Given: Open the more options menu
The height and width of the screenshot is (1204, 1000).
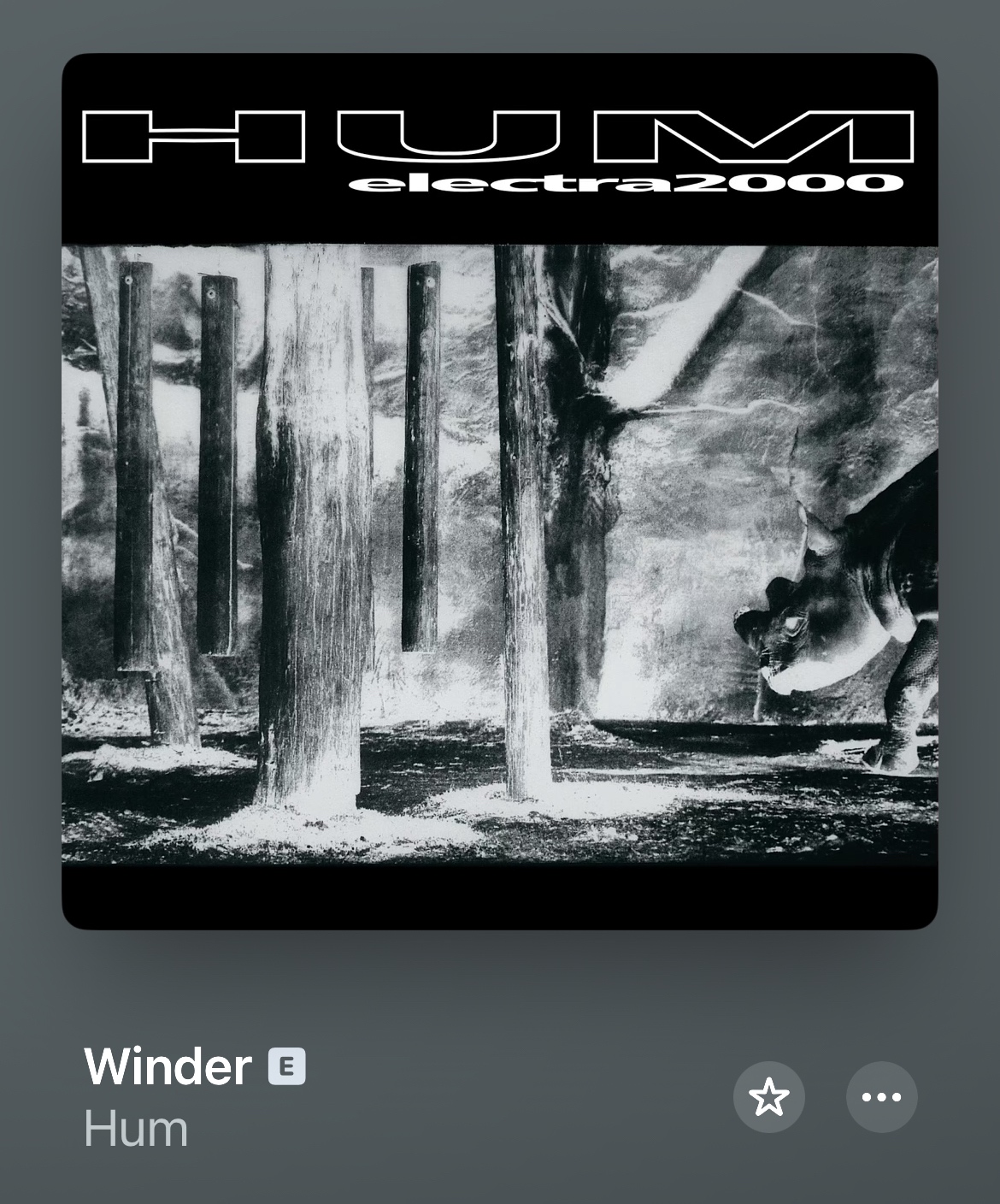Looking at the screenshot, I should pyautogui.click(x=881, y=1097).
